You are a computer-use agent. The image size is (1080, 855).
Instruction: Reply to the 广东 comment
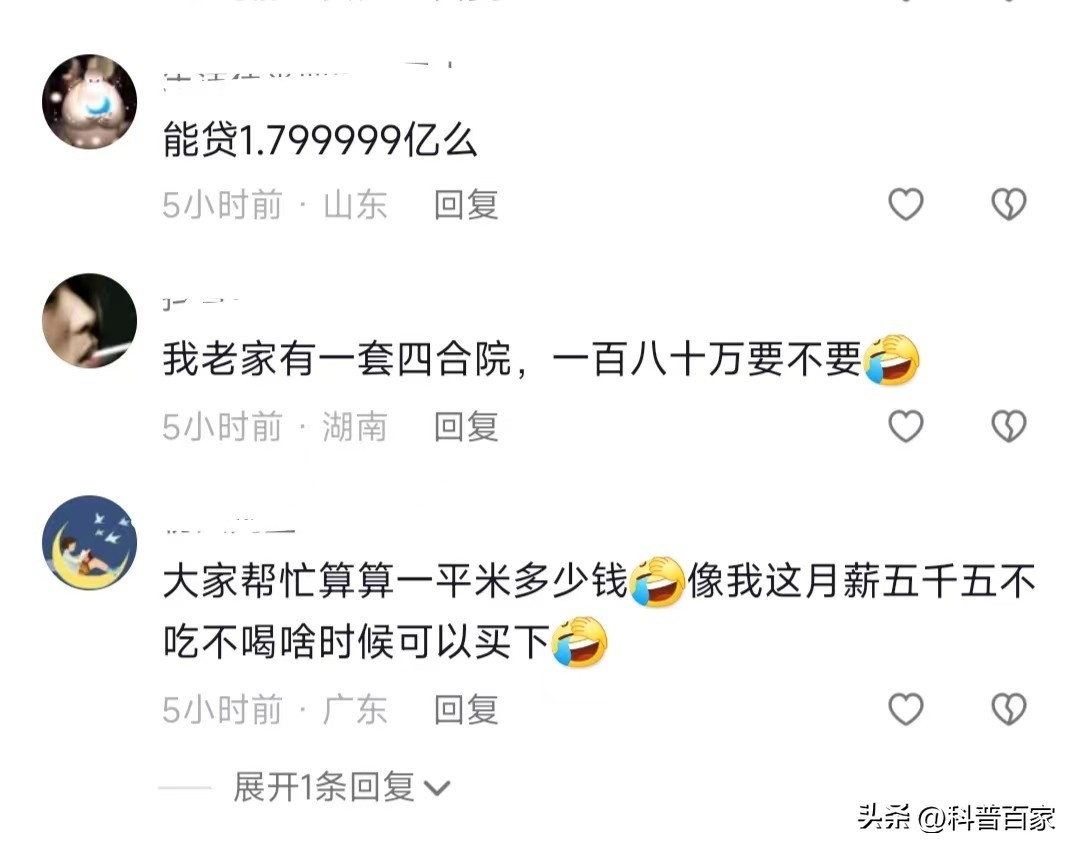(465, 710)
